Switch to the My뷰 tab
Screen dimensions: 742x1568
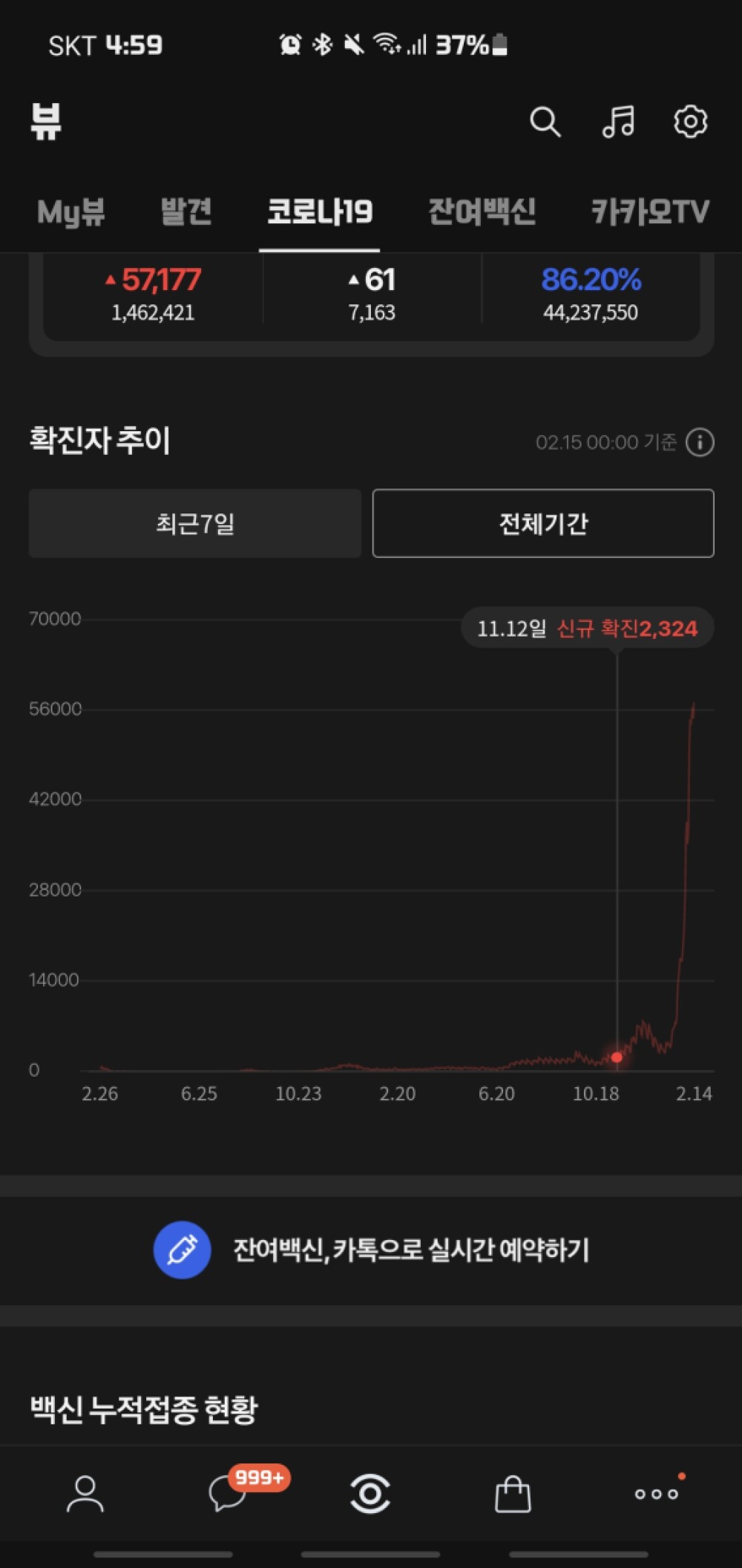coord(71,212)
